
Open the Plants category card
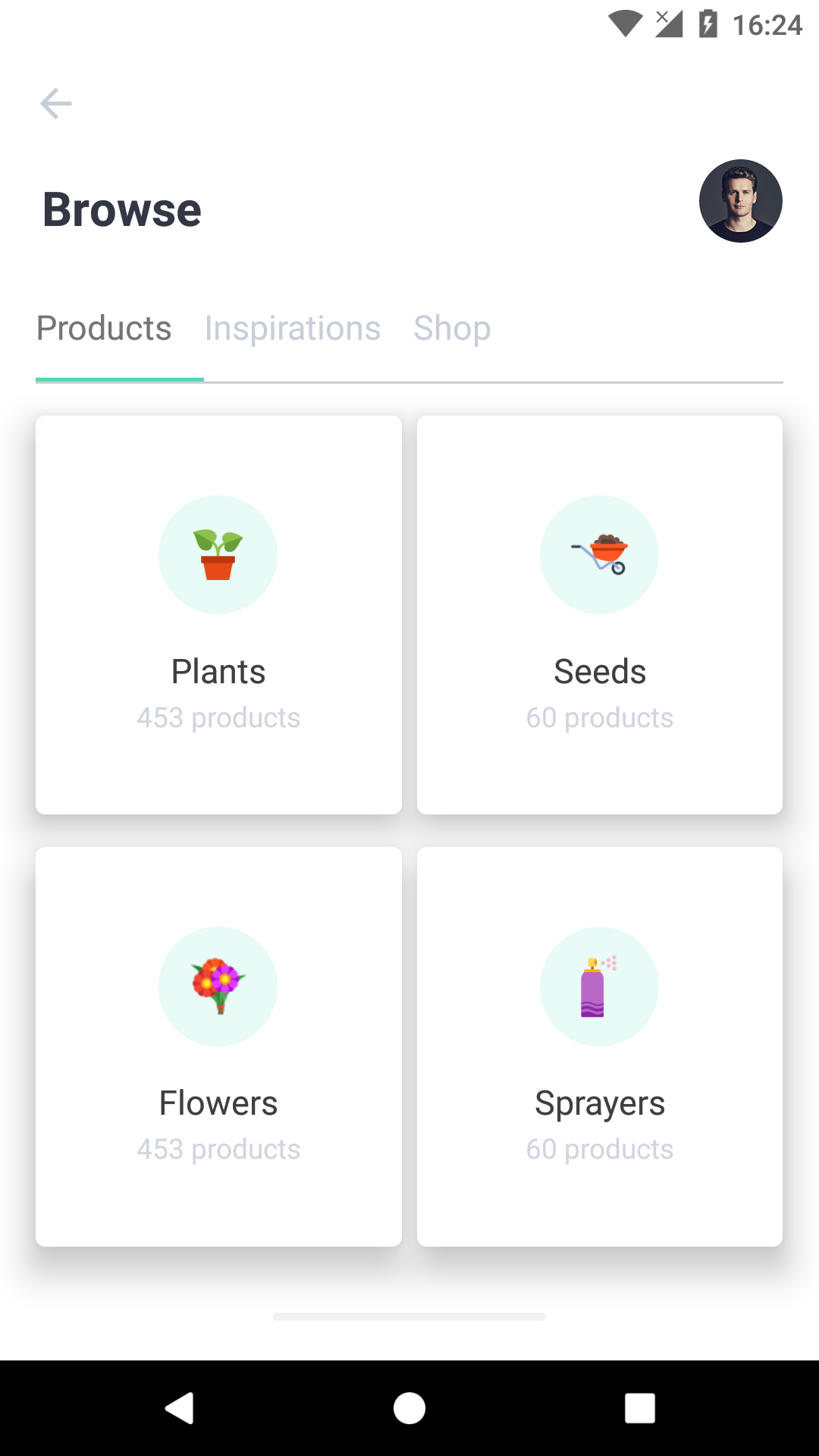point(218,615)
